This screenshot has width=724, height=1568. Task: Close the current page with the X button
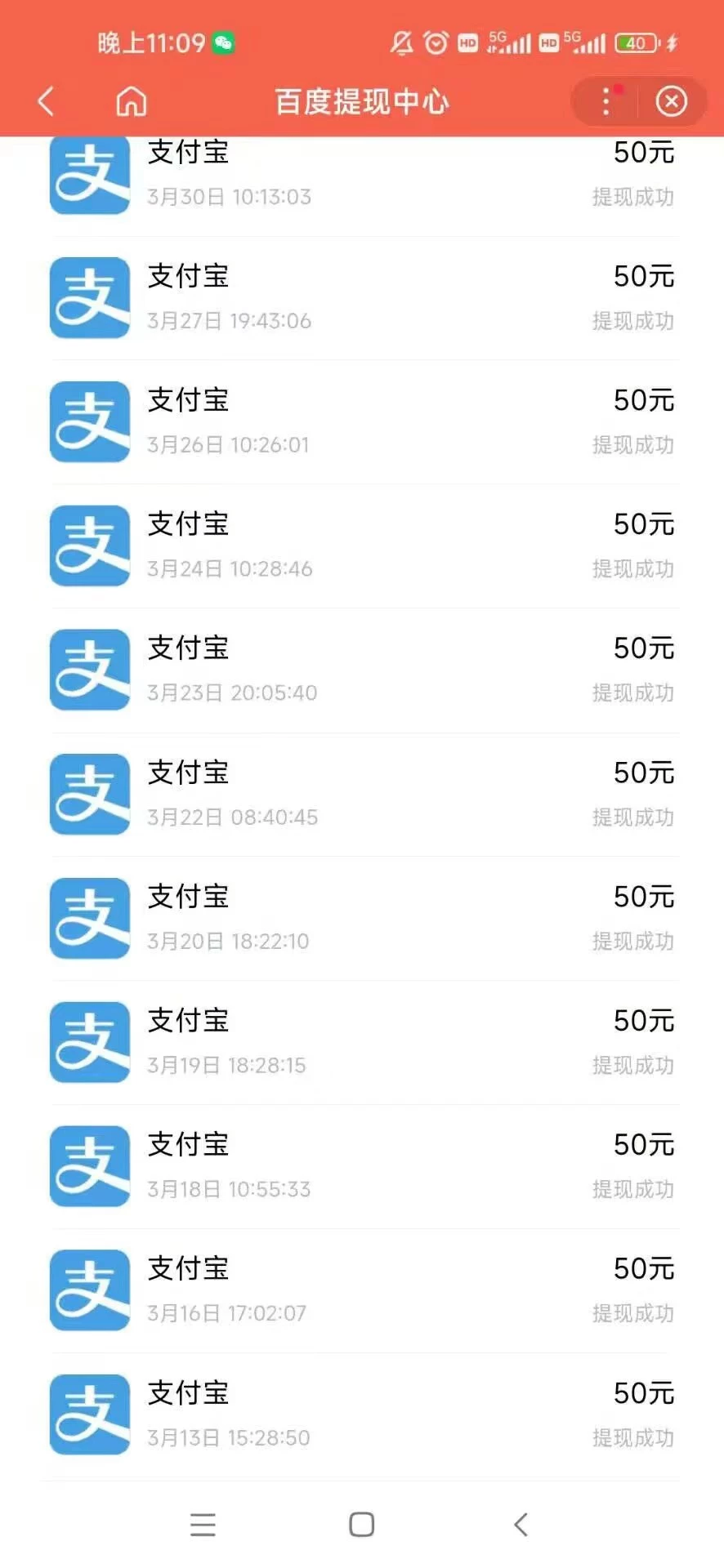click(672, 101)
